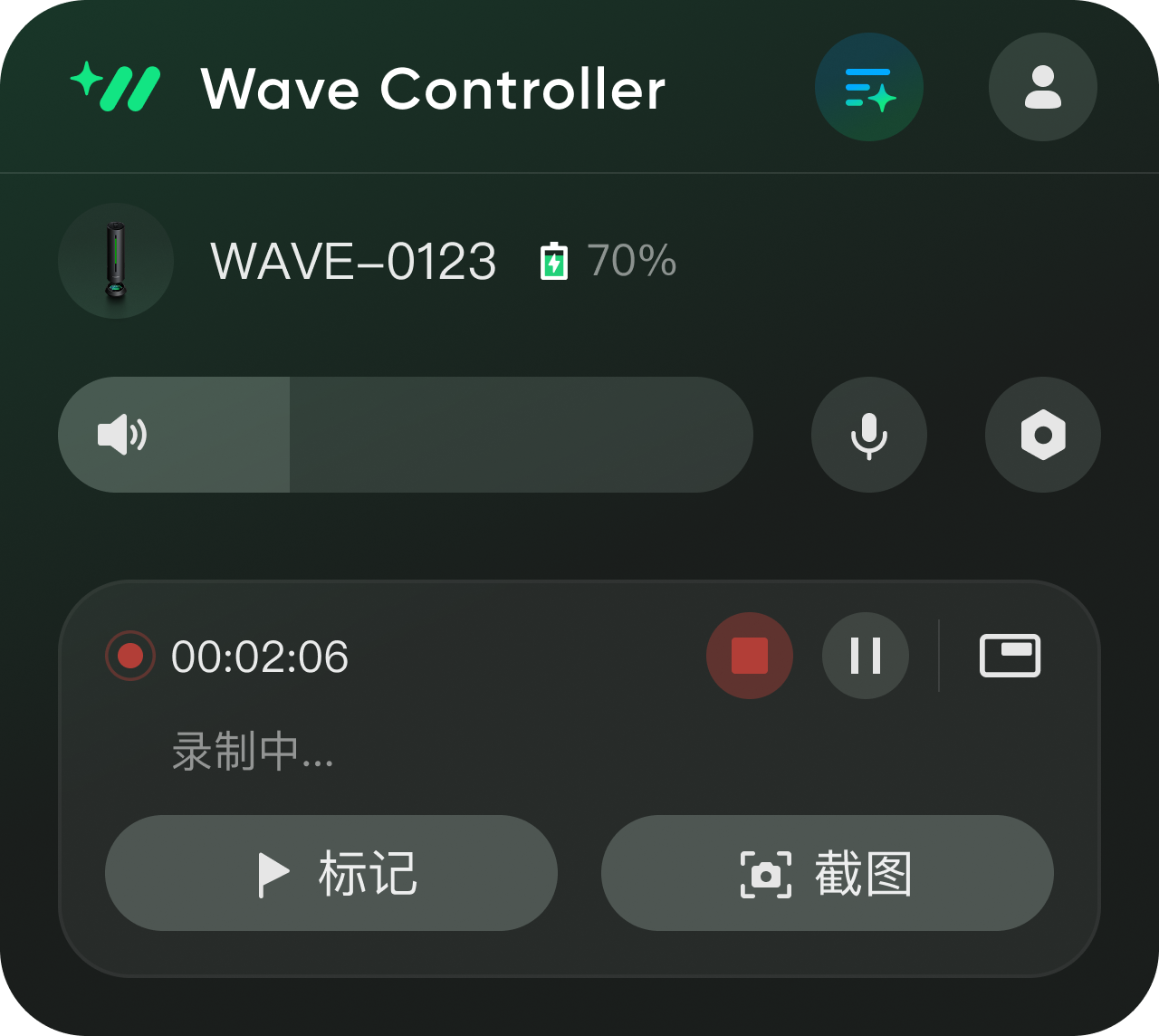
Task: Toggle the microphone button
Action: coord(869,435)
